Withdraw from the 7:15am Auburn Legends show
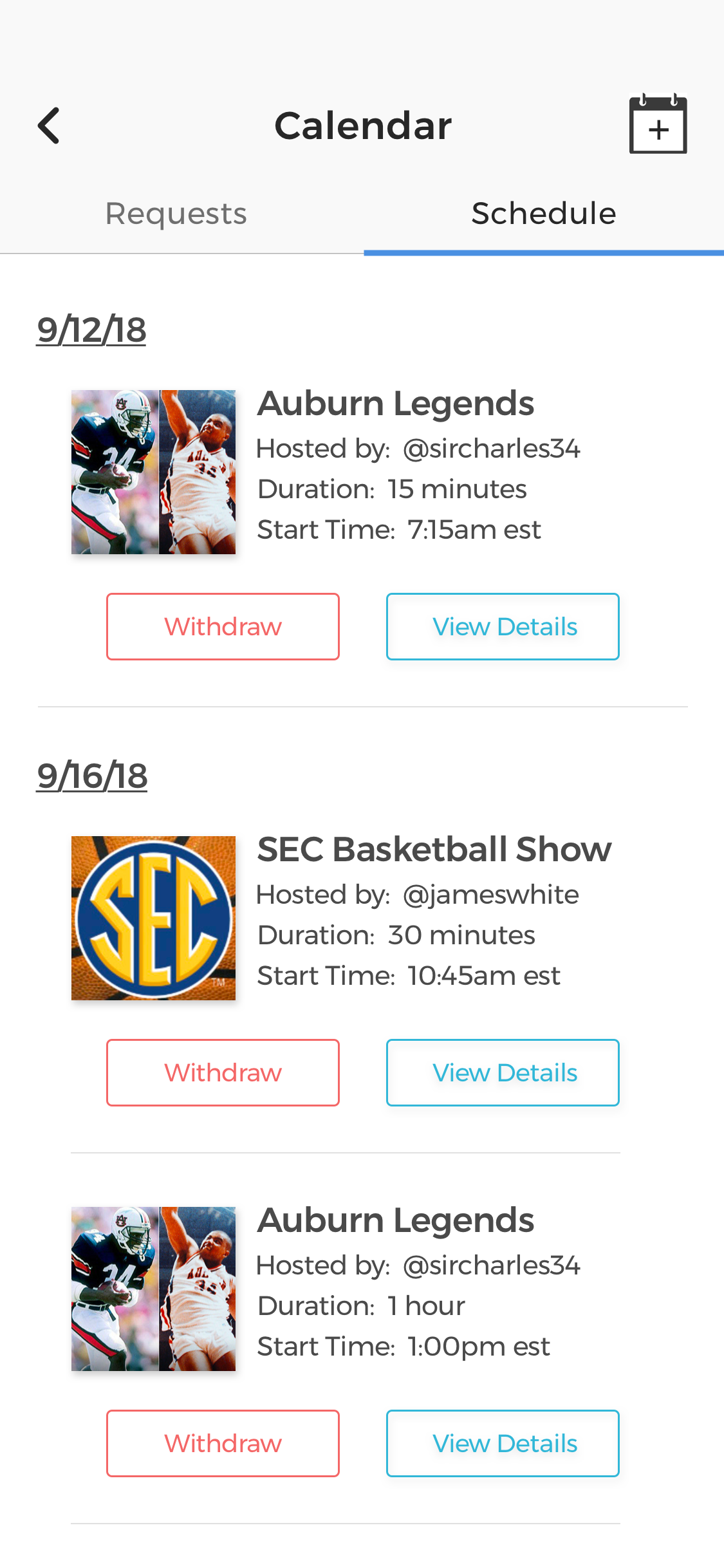The height and width of the screenshot is (1568, 724). pyautogui.click(x=223, y=626)
